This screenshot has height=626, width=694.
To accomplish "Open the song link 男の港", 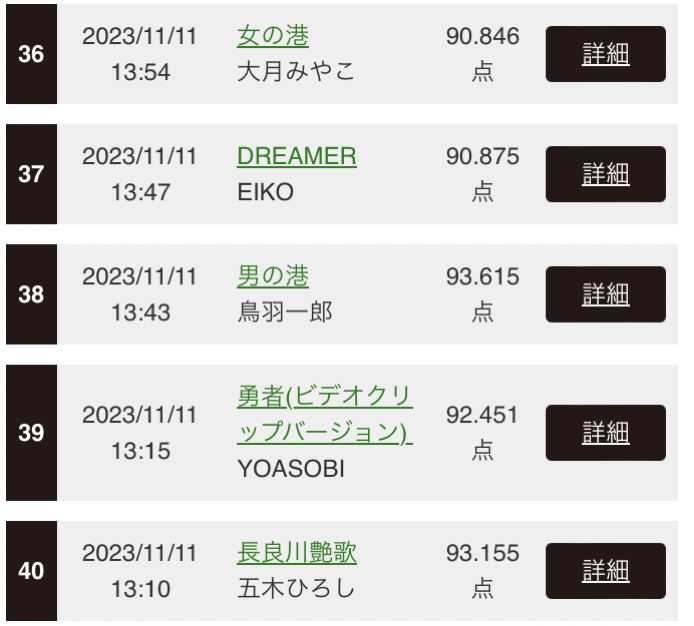I will [272, 277].
